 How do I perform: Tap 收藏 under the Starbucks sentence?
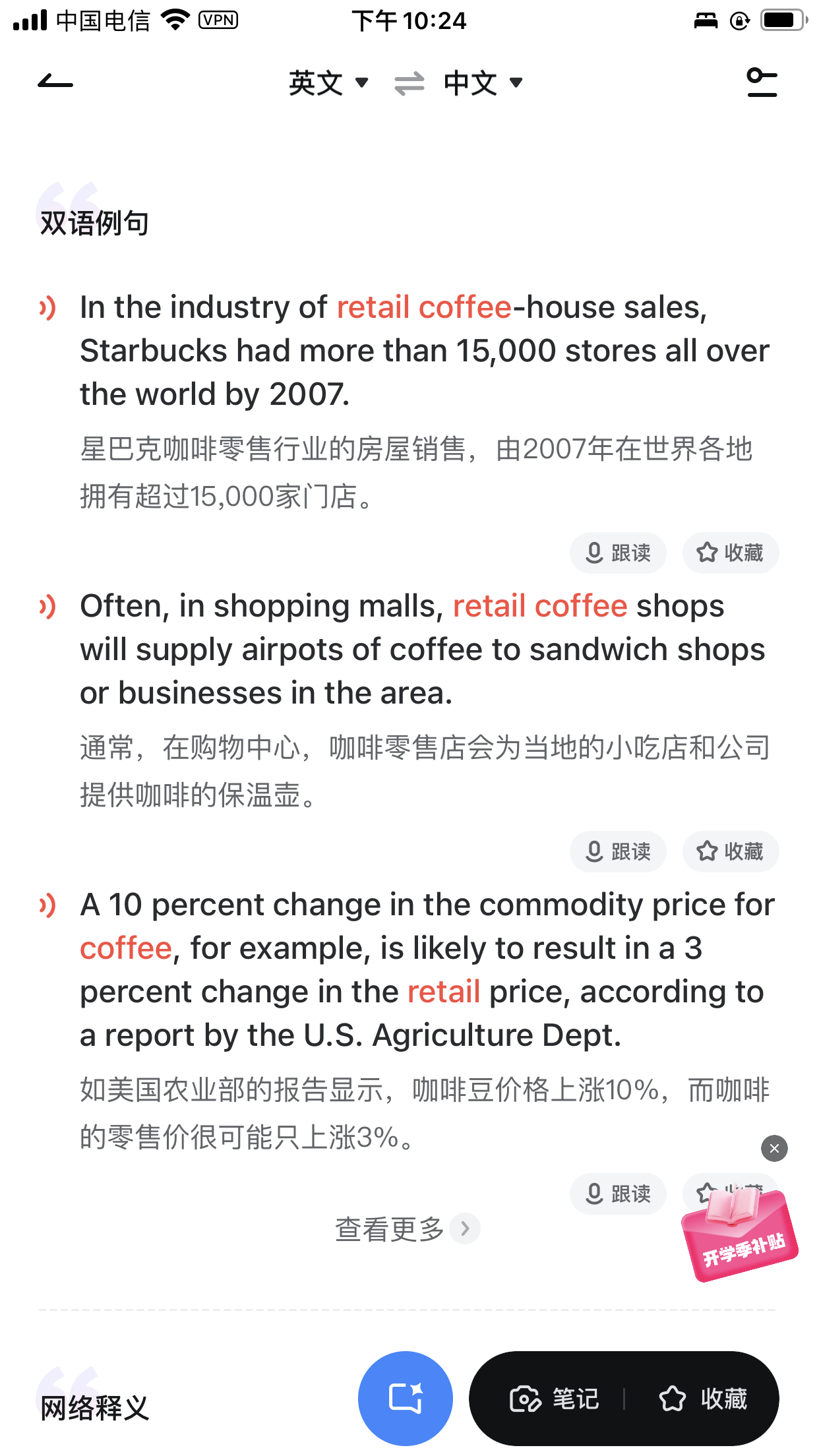(730, 553)
